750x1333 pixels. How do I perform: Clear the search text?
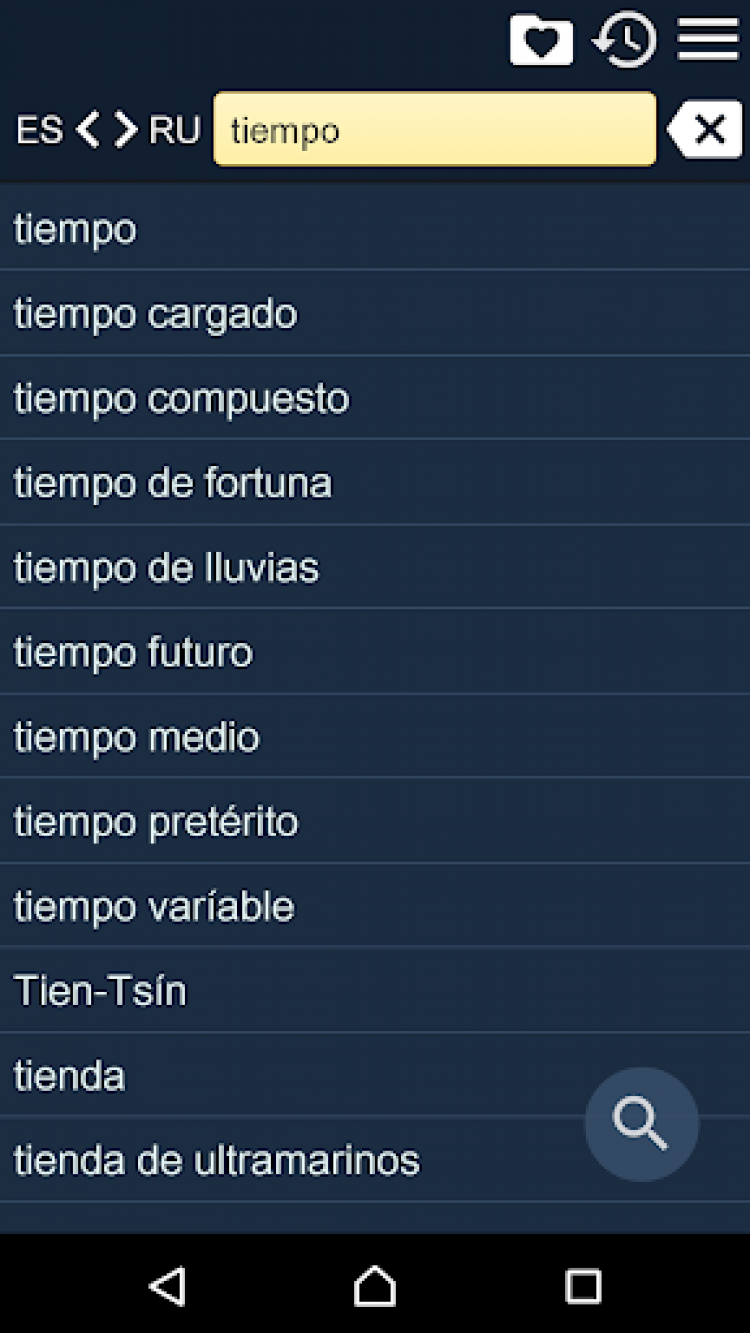pyautogui.click(x=705, y=130)
